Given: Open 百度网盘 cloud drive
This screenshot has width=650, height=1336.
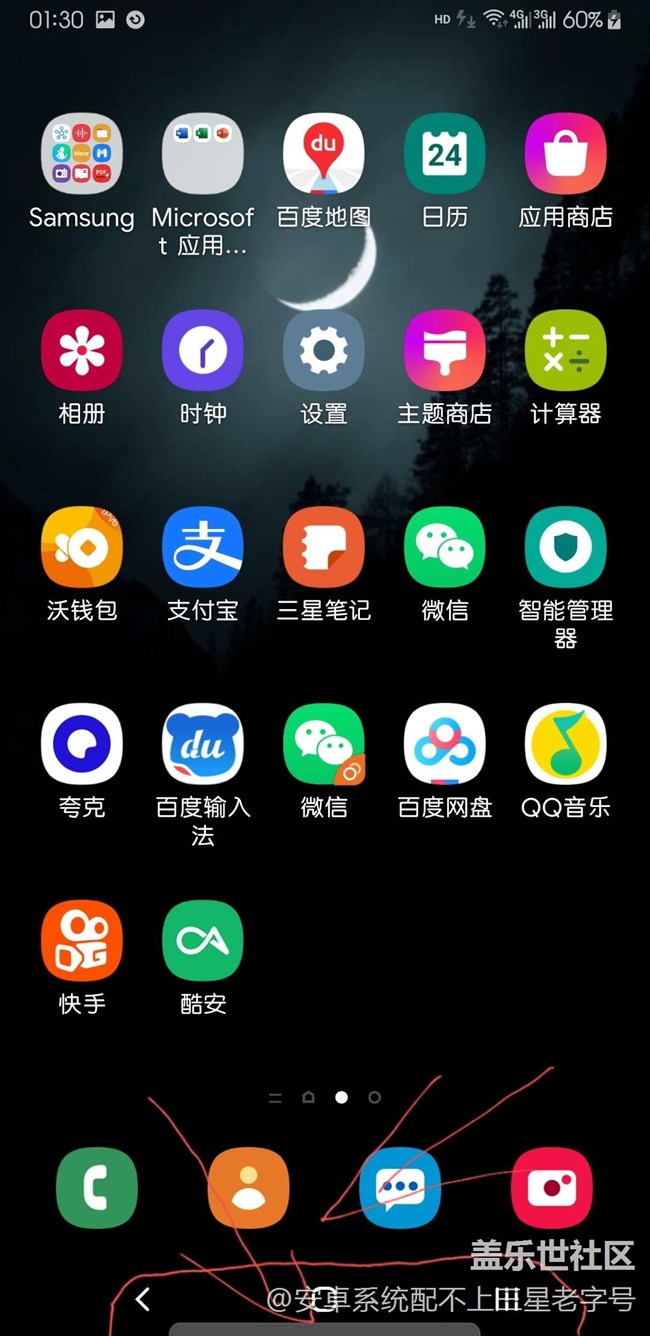Looking at the screenshot, I should pyautogui.click(x=445, y=744).
